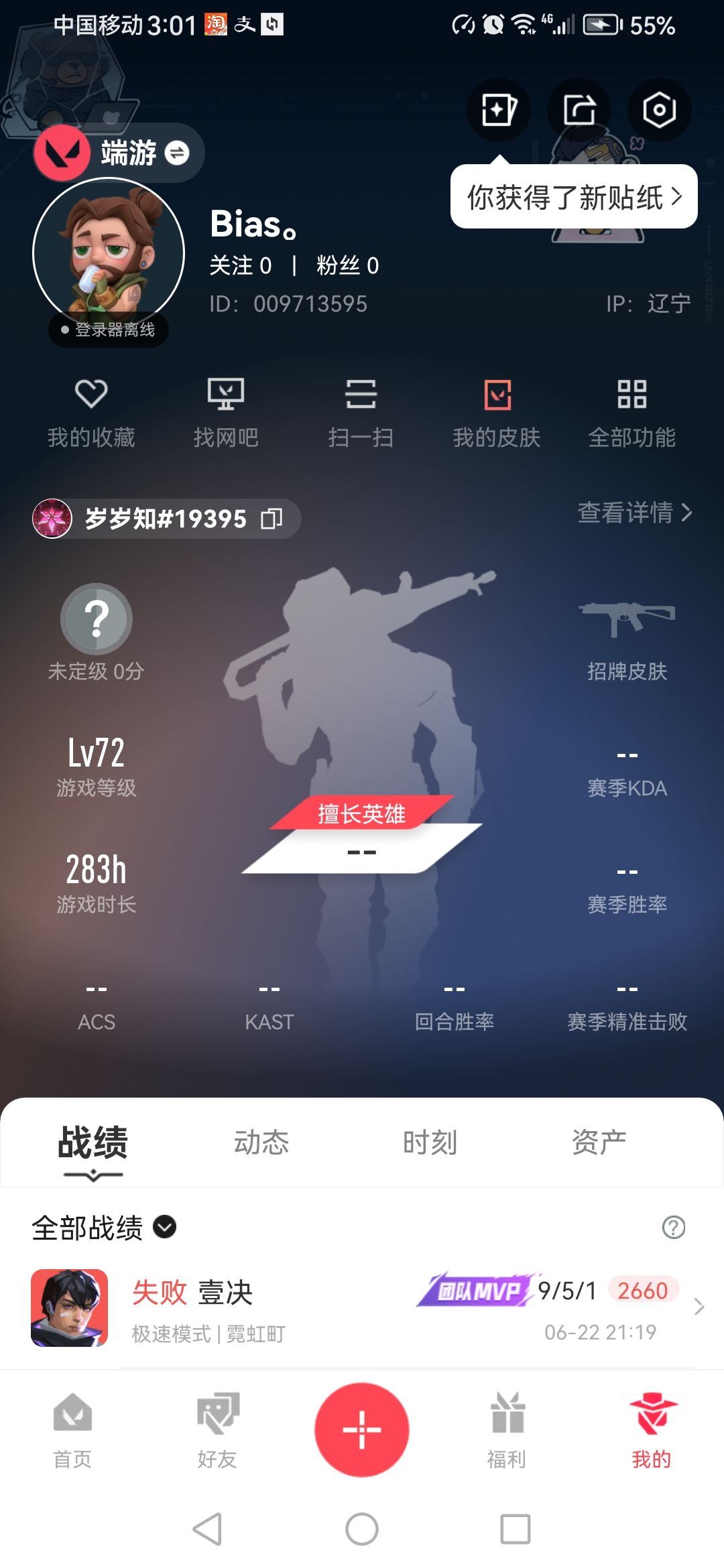The image size is (724, 1568).
Task: Open the 扫一扫 scanner
Action: click(361, 412)
